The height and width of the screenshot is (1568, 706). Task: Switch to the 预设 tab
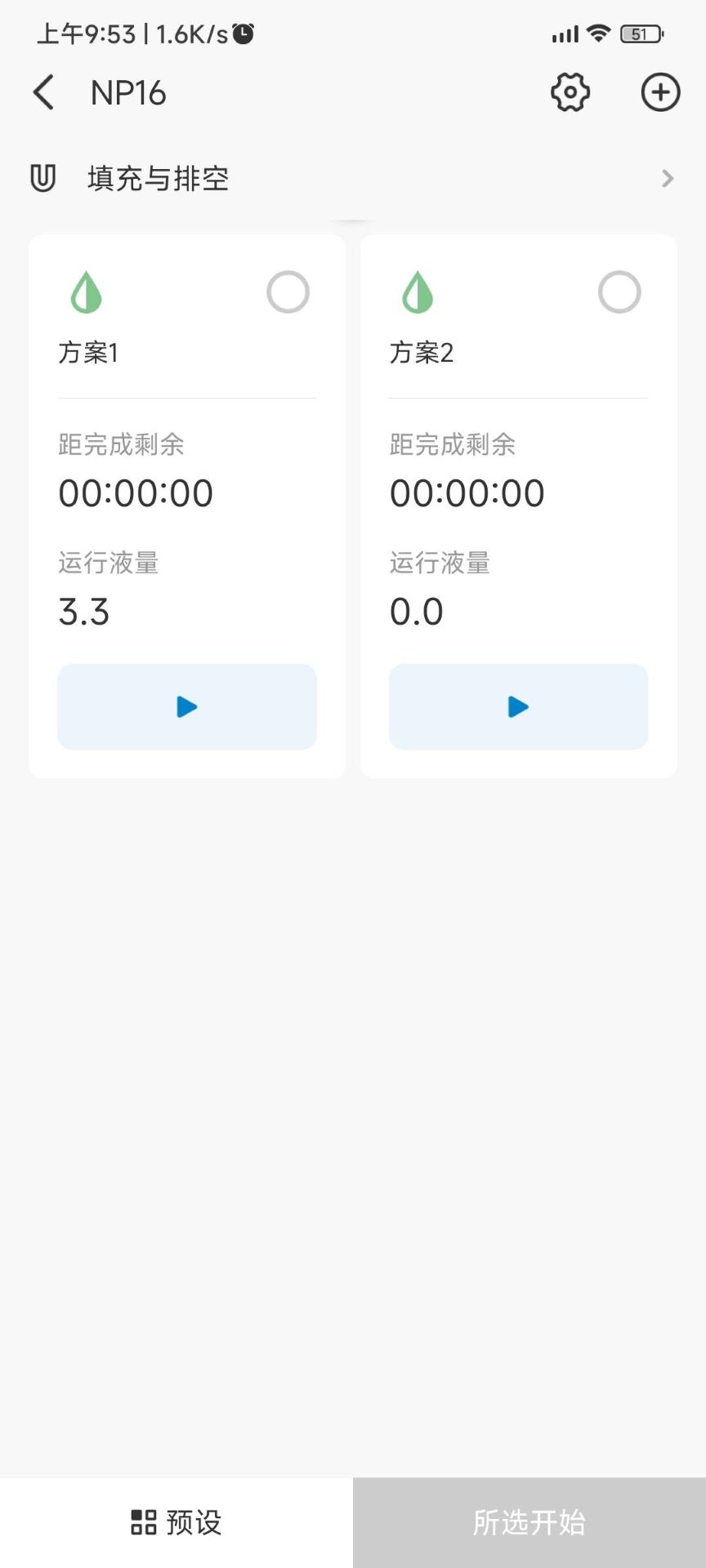click(x=176, y=1521)
